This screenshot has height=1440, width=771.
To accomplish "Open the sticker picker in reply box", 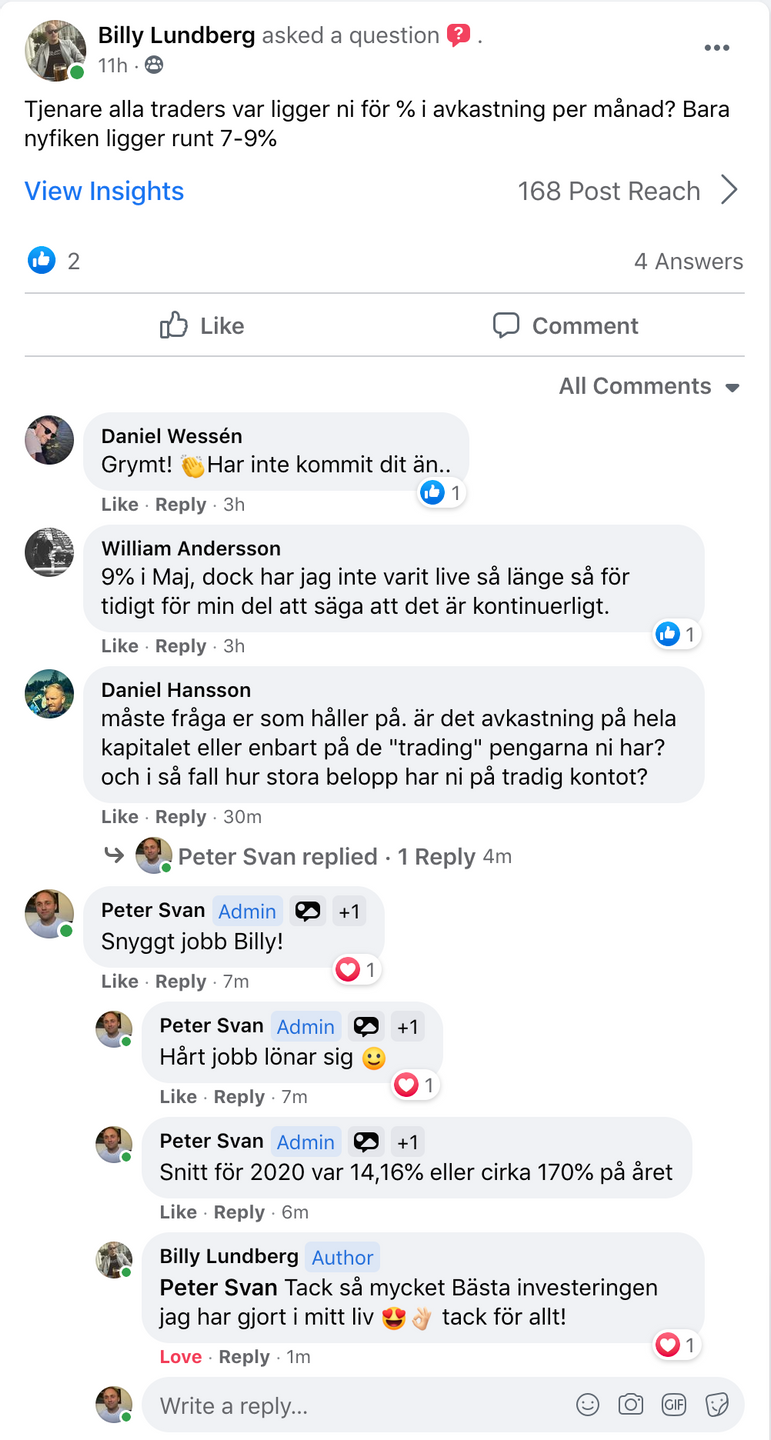I will 717,1405.
